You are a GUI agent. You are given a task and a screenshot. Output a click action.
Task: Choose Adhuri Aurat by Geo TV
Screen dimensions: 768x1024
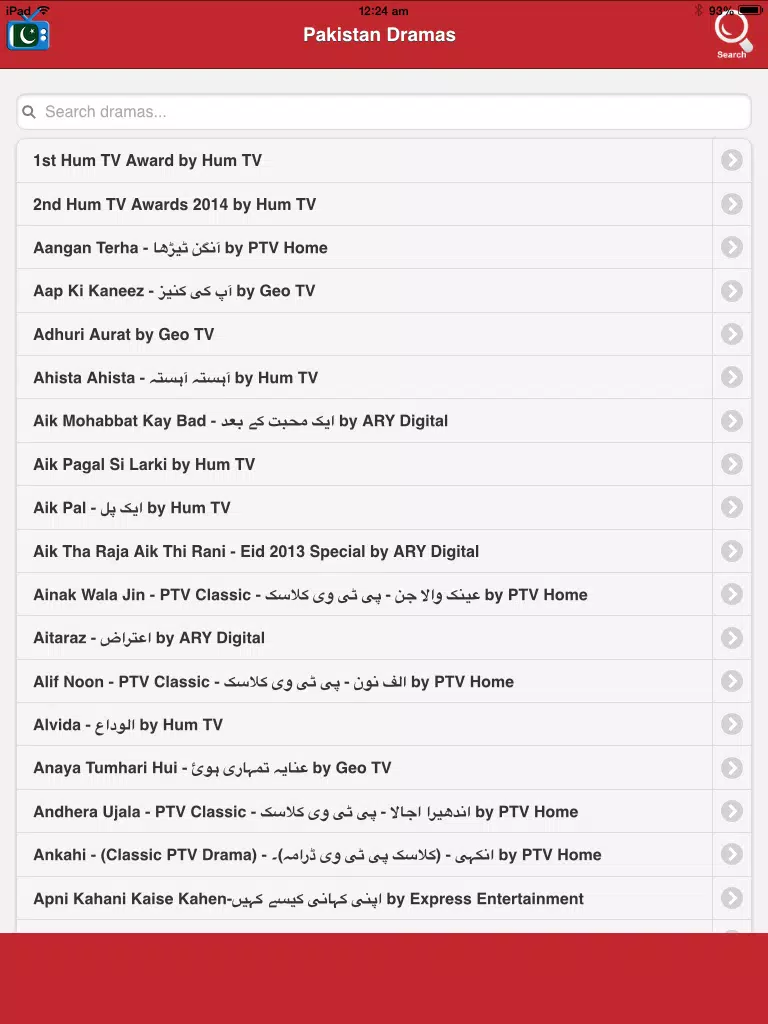384,334
